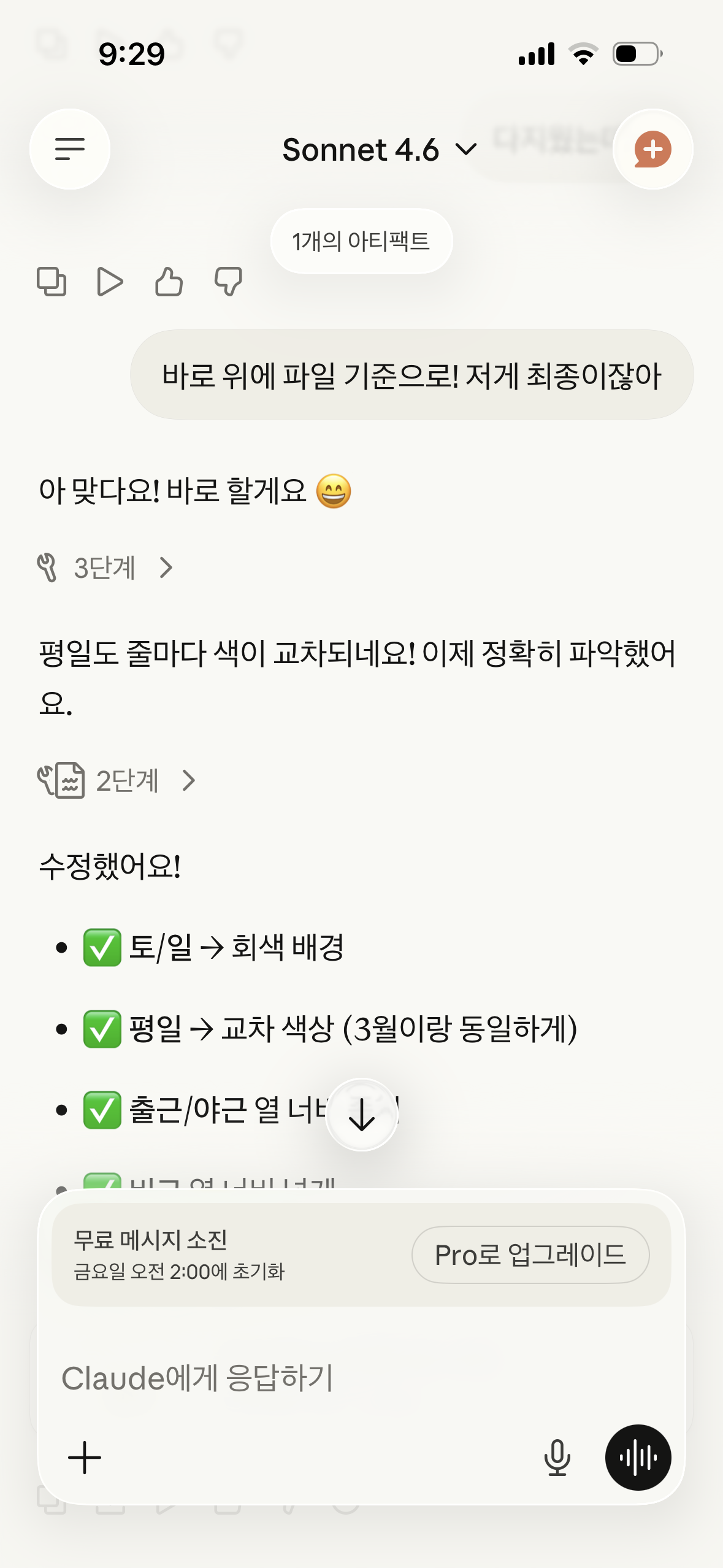The image size is (723, 1568).
Task: Give the response a thumbs down
Action: (228, 282)
